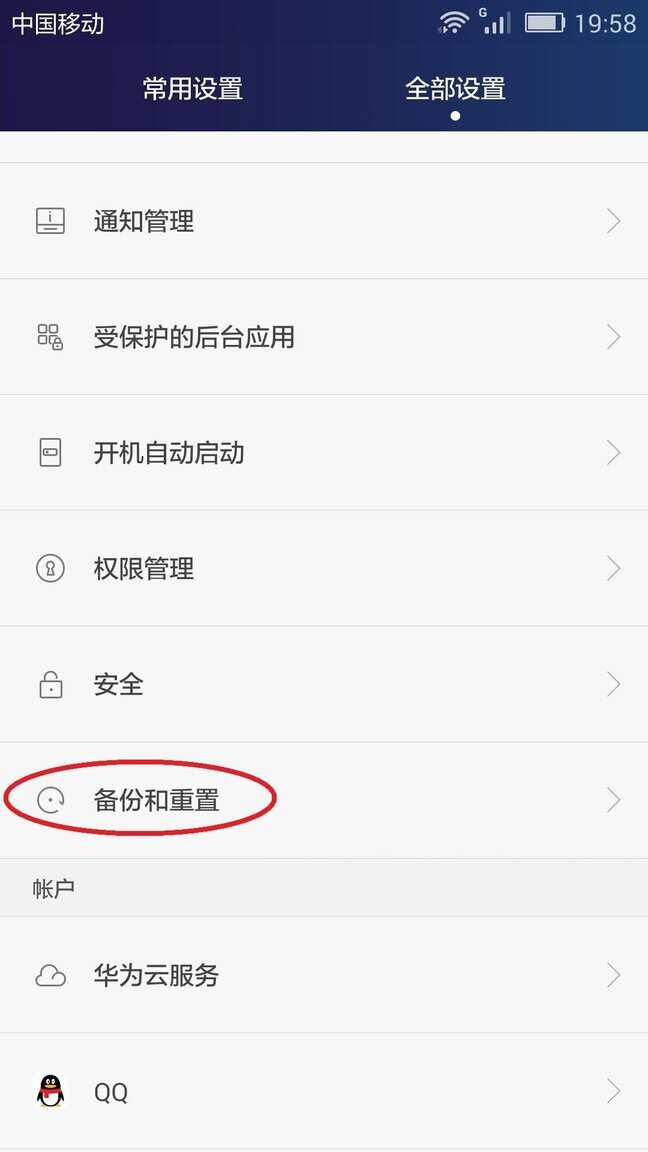This screenshot has width=648, height=1152.
Task: Go to 开机自动启动 settings
Action: pyautogui.click(x=324, y=453)
